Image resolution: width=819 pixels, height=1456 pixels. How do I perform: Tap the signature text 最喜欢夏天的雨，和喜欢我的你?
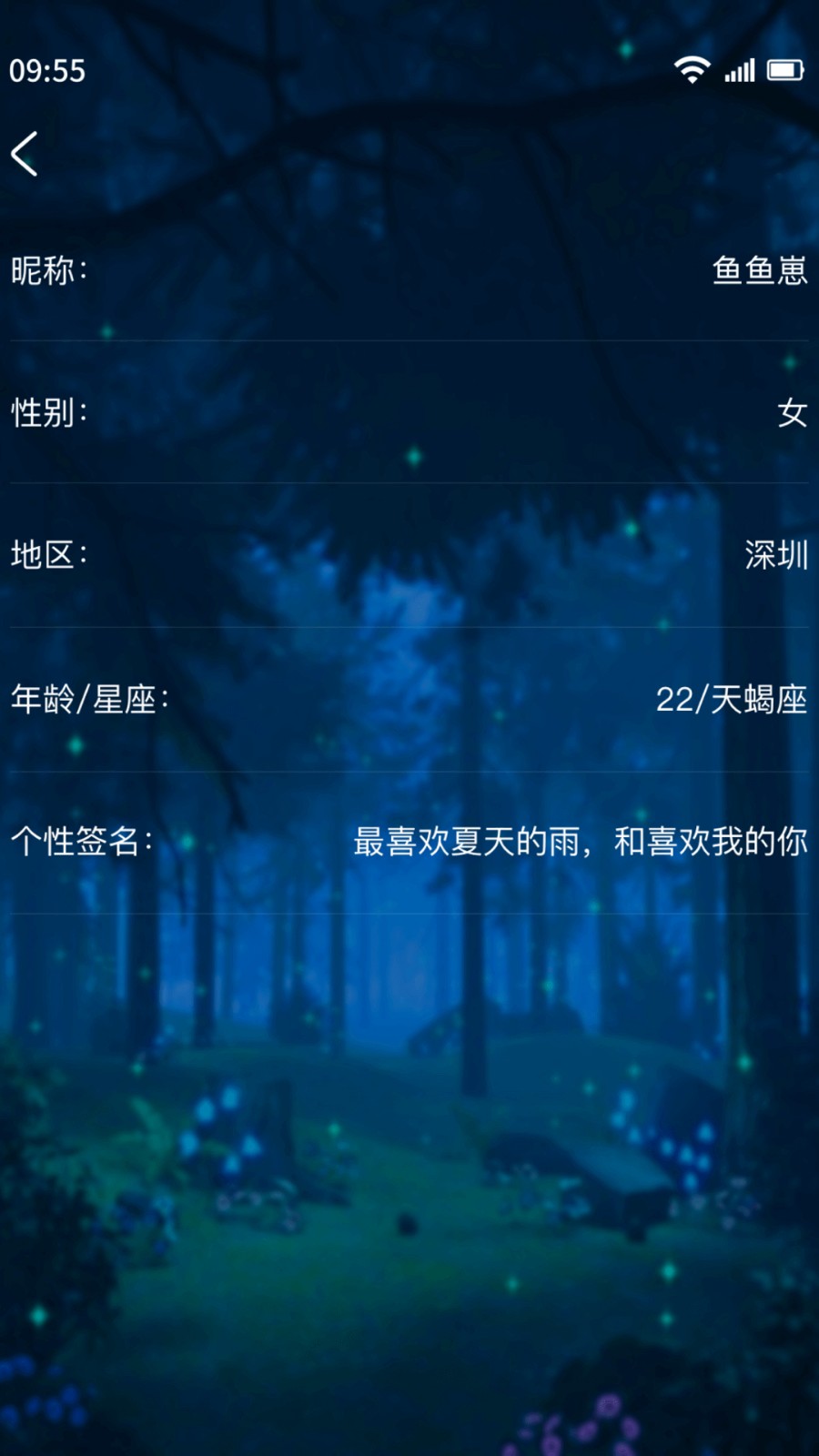pyautogui.click(x=579, y=843)
